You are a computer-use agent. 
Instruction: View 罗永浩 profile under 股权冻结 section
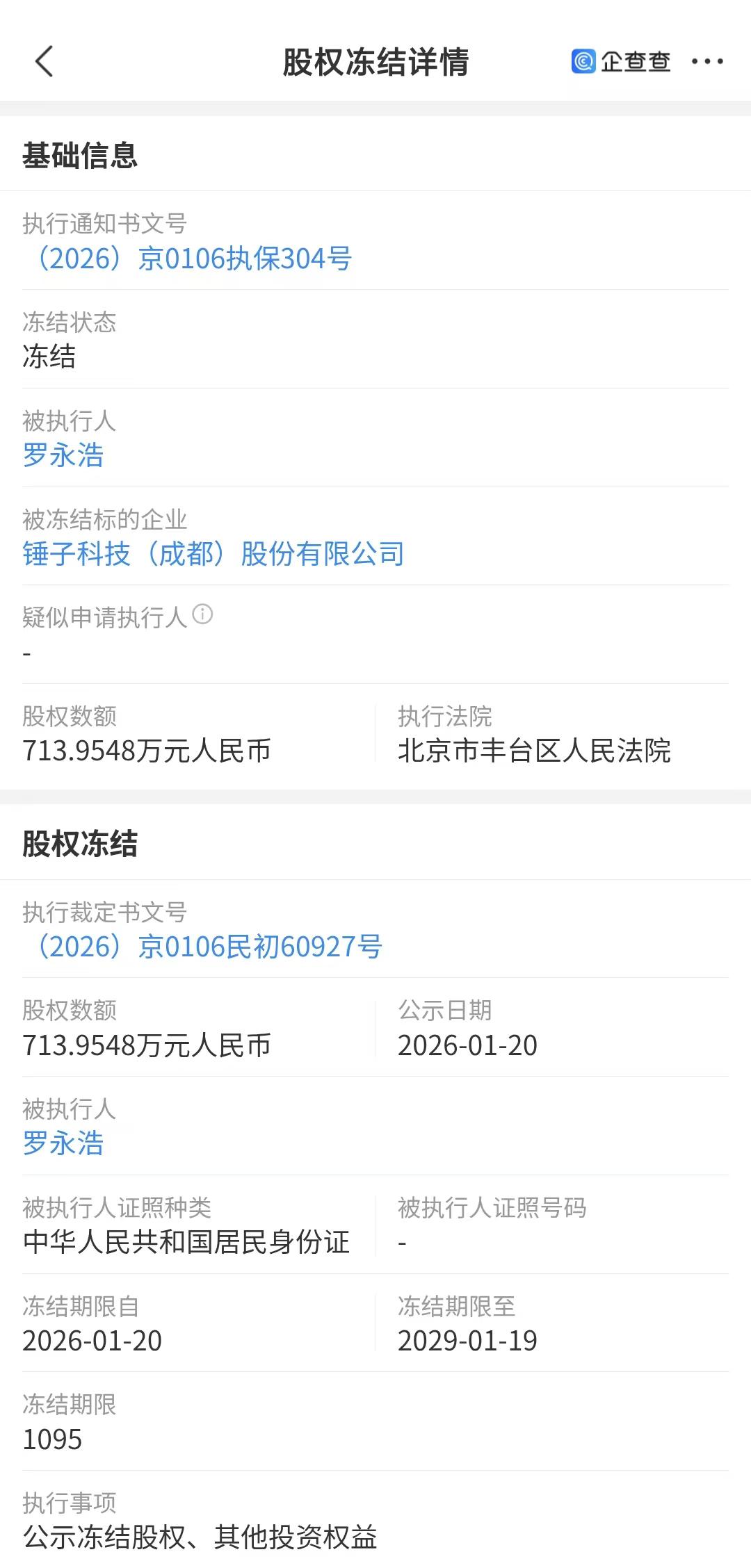(63, 1144)
